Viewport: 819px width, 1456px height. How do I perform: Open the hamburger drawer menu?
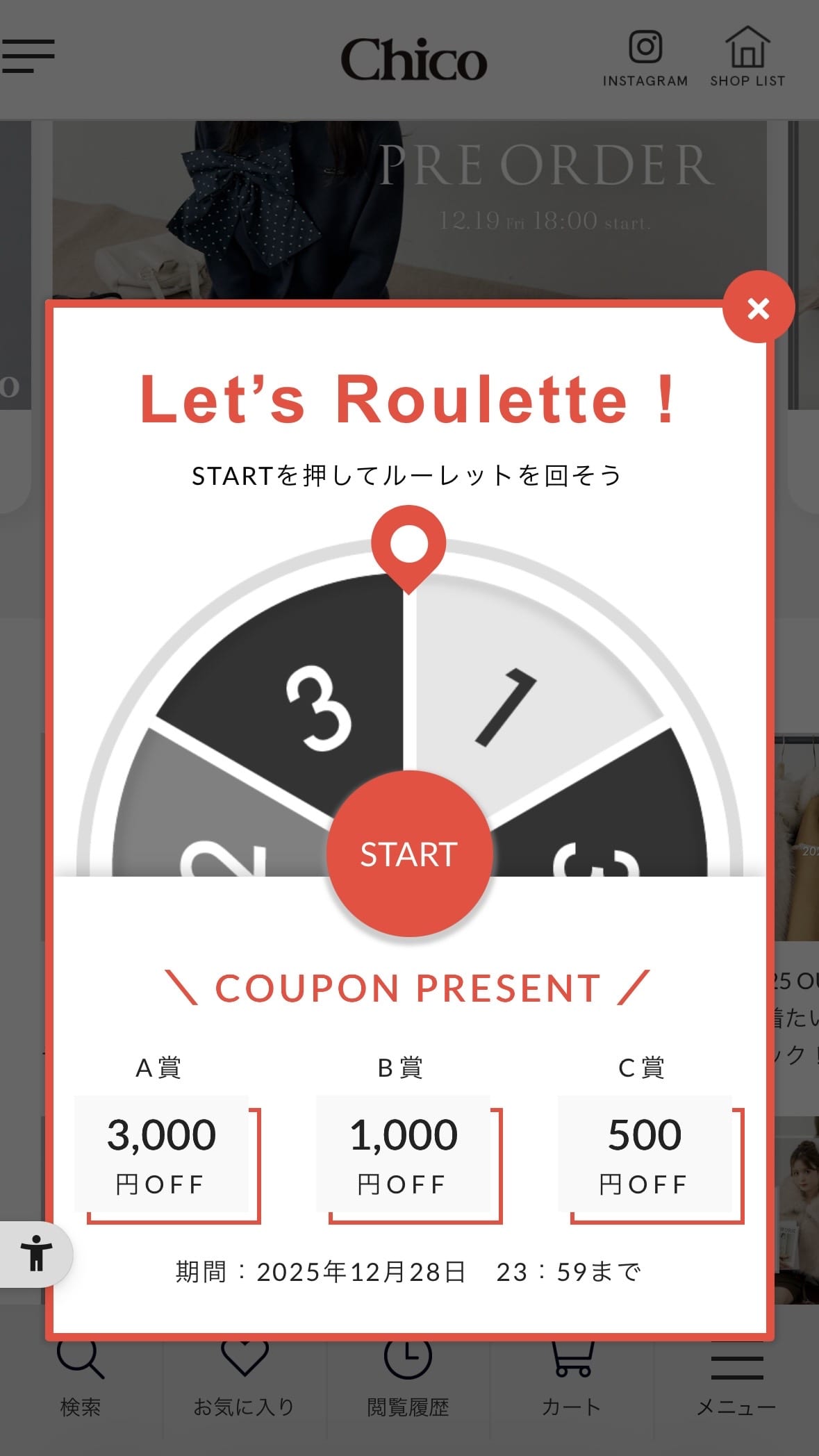pyautogui.click(x=28, y=56)
